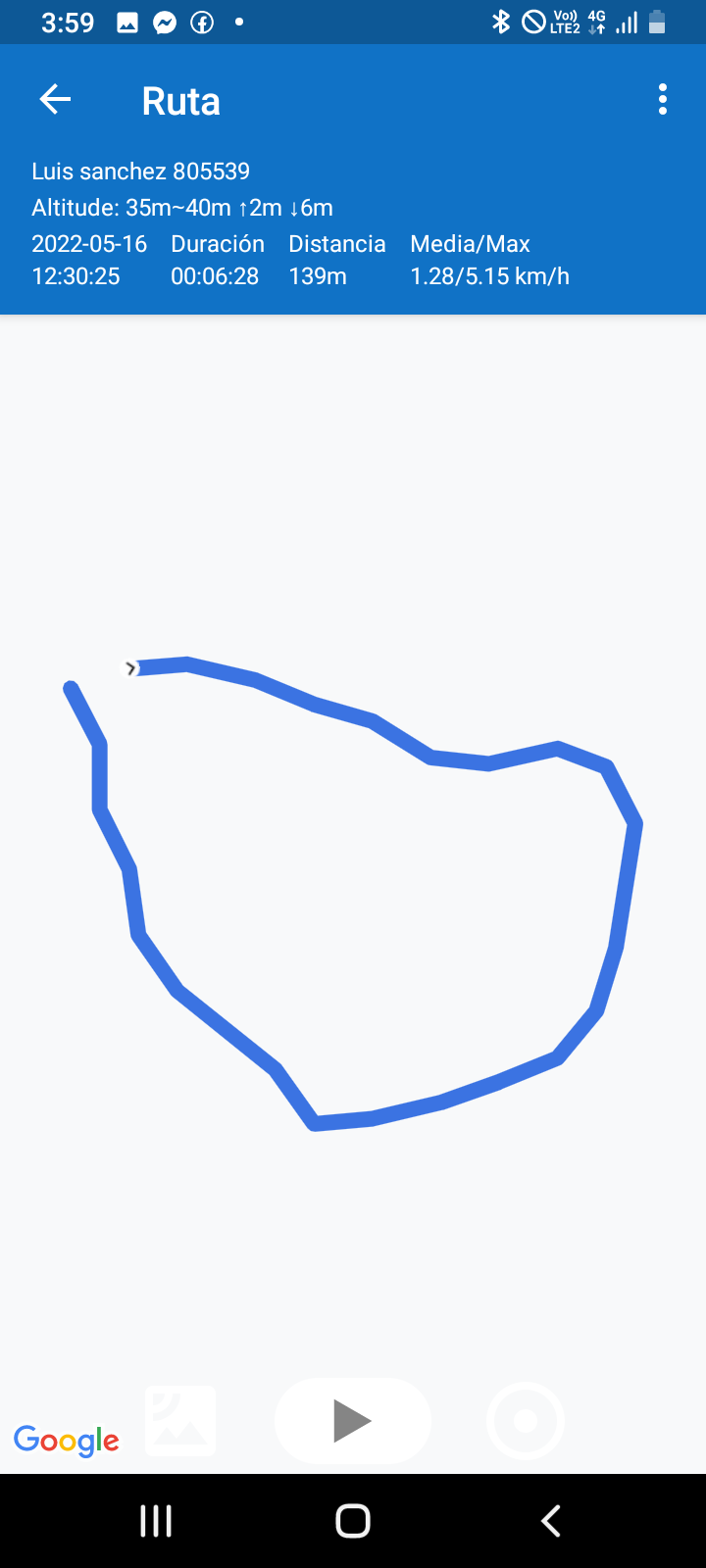Image resolution: width=706 pixels, height=1568 pixels.
Task: Play the route animation
Action: 352,1421
